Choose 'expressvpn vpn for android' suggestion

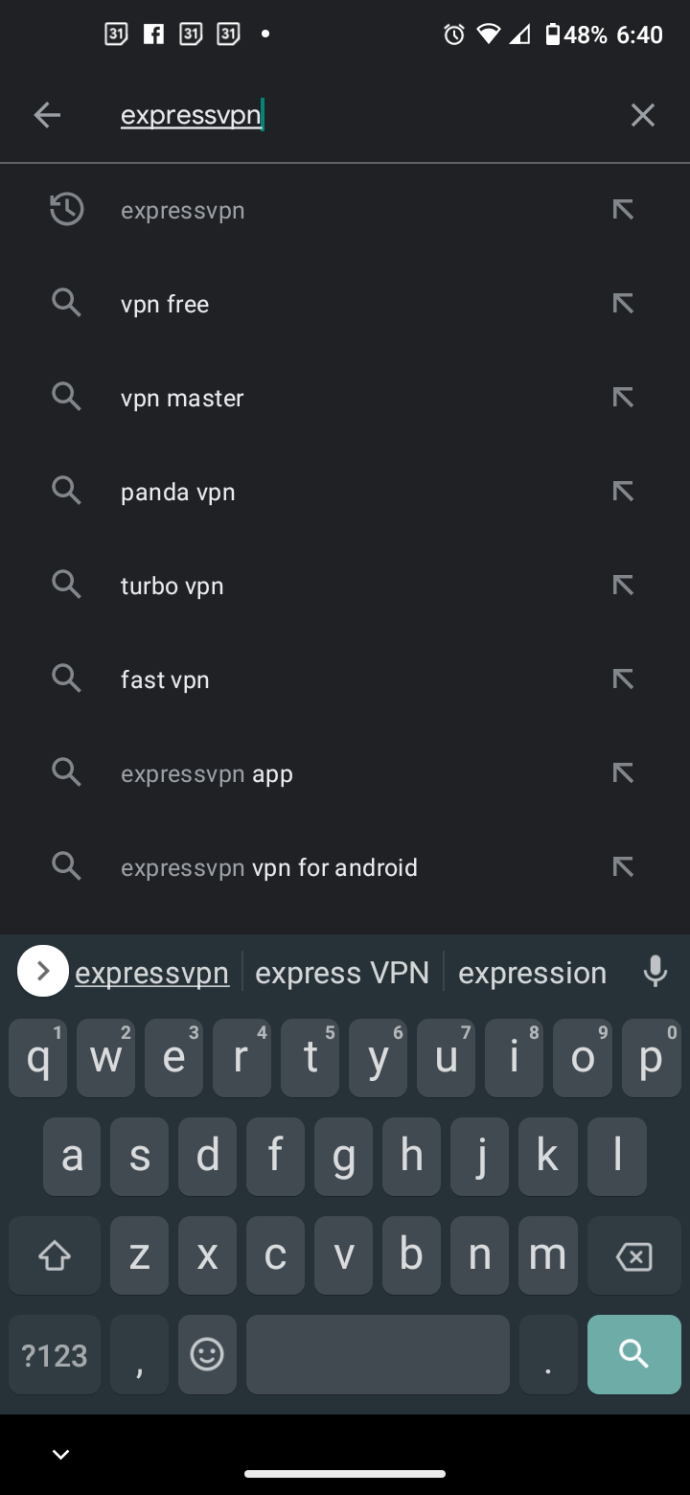(x=345, y=868)
